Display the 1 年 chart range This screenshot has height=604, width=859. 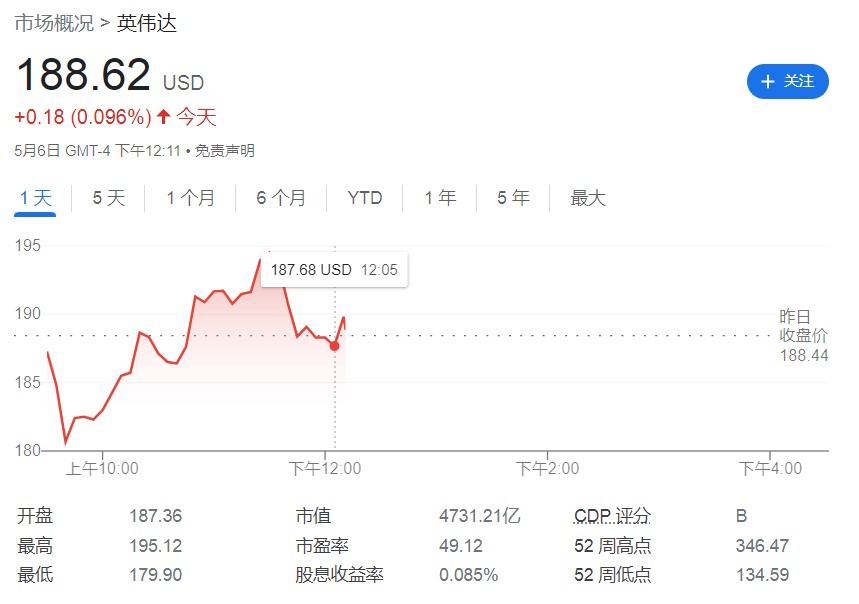(440, 198)
